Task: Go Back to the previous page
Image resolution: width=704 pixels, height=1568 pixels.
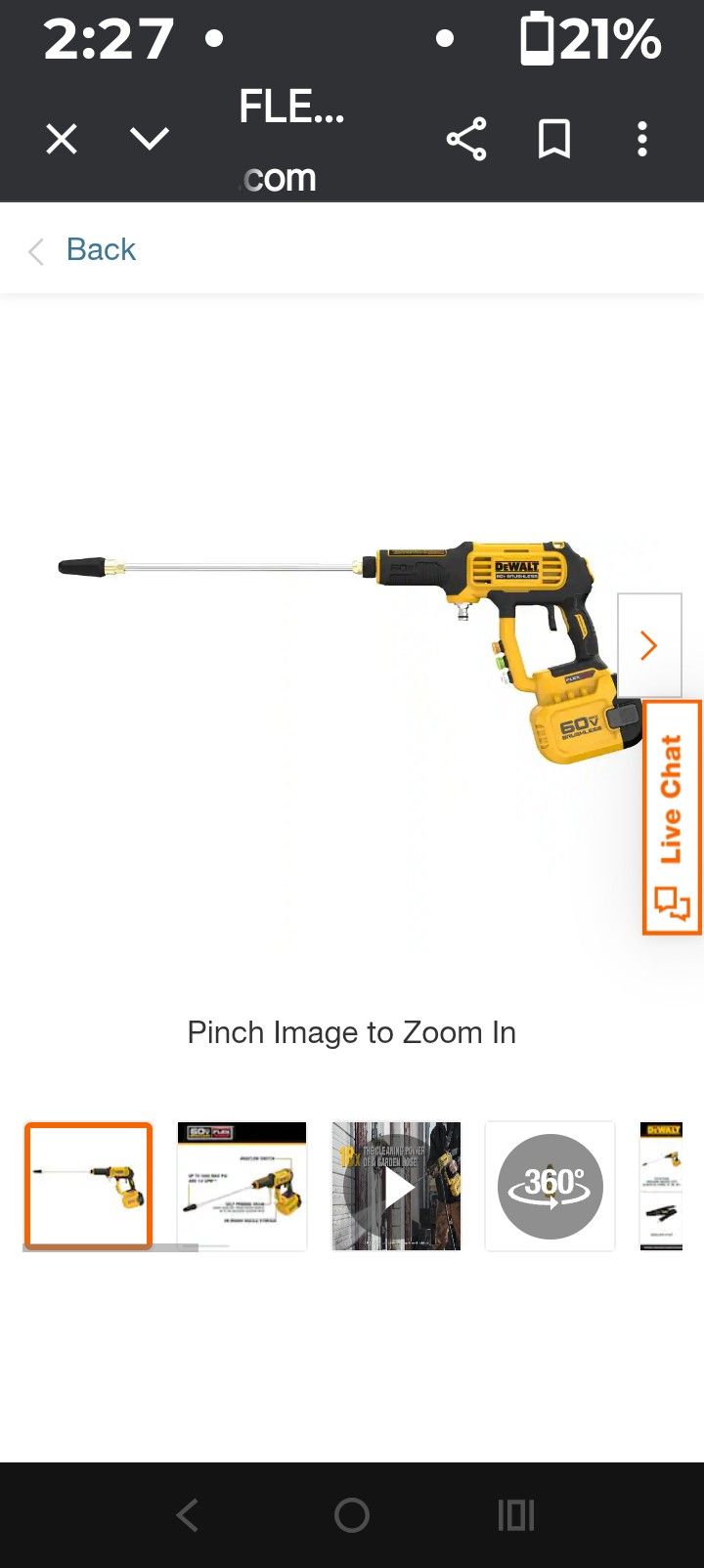Action: (x=101, y=249)
